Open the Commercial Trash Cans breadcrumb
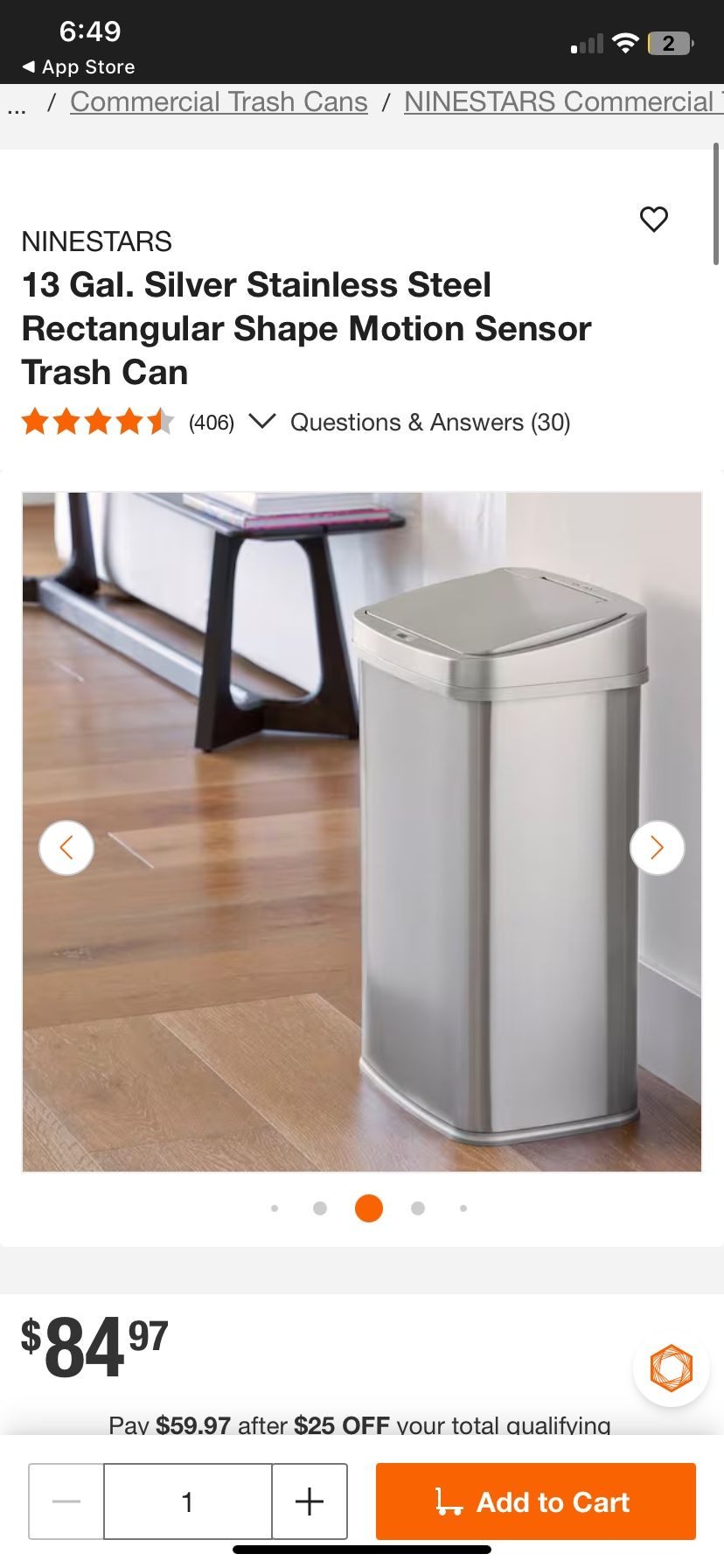Viewport: 724px width, 1568px height. tap(218, 101)
